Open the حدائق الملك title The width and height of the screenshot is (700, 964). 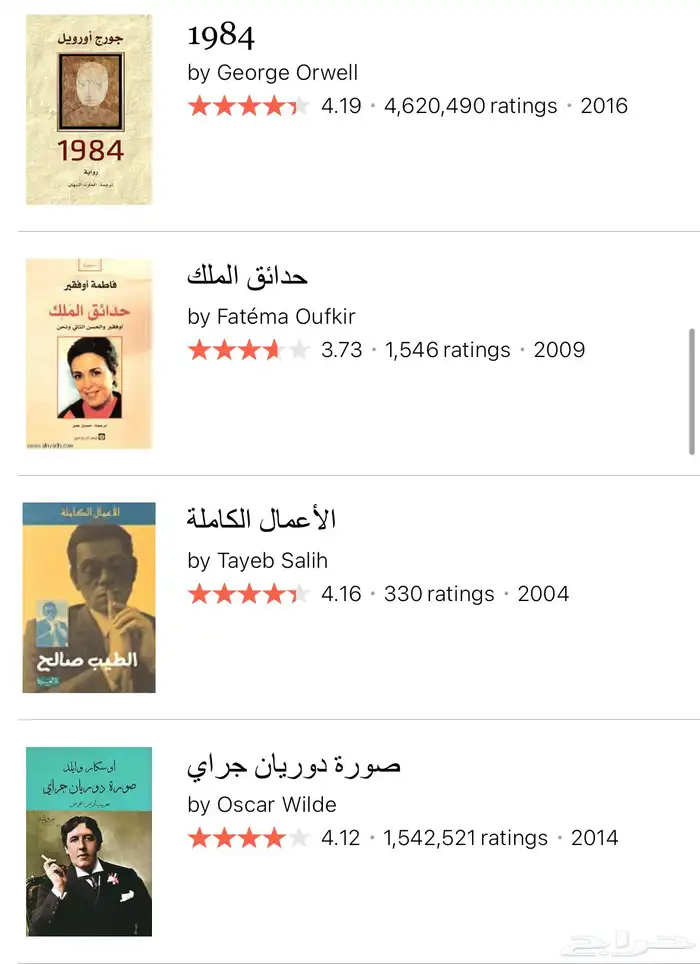[247, 277]
